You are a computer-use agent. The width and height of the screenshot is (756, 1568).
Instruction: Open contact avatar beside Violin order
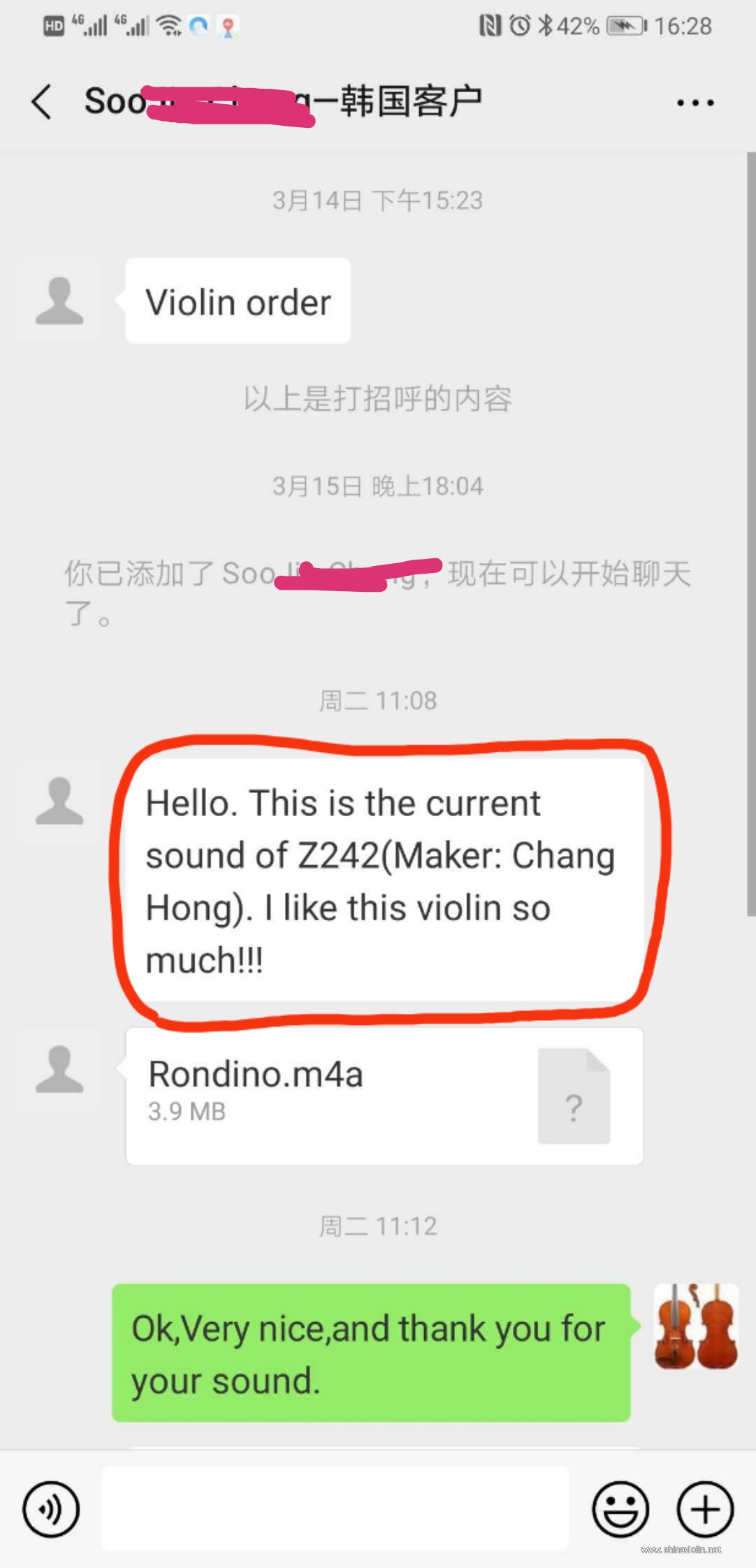click(x=59, y=300)
